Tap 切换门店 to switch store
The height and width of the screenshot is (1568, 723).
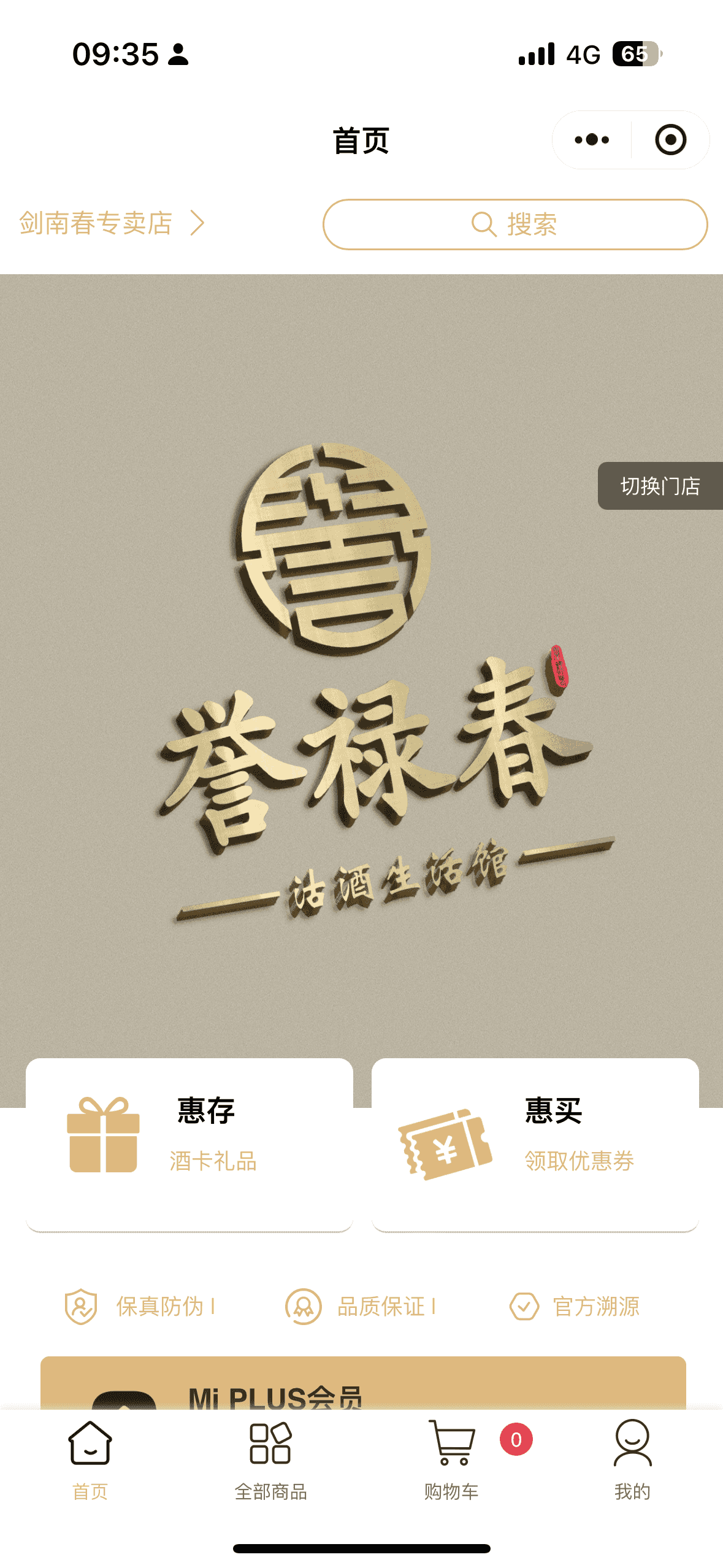[660, 486]
